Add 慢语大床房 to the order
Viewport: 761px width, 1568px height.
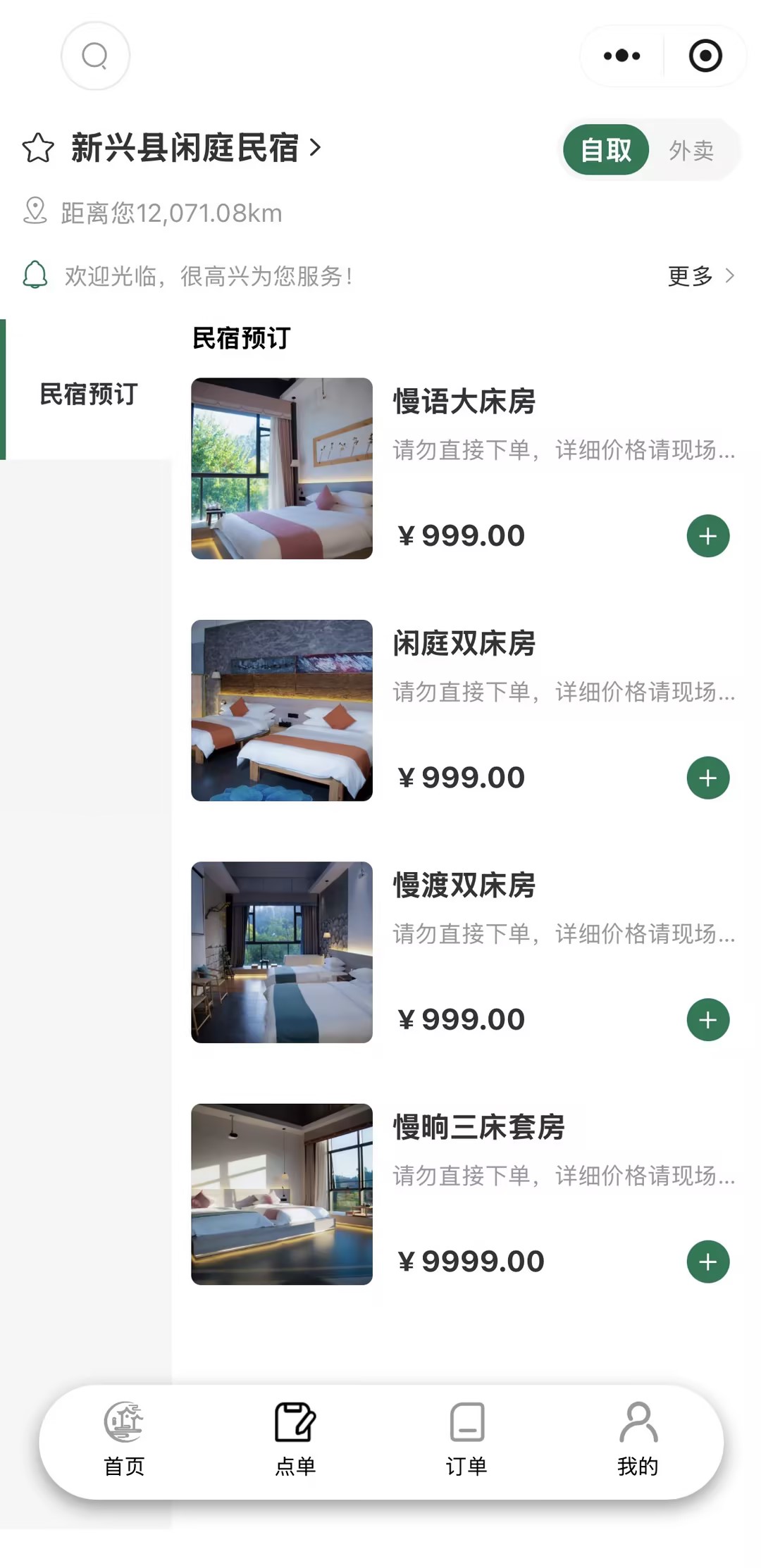click(x=707, y=536)
